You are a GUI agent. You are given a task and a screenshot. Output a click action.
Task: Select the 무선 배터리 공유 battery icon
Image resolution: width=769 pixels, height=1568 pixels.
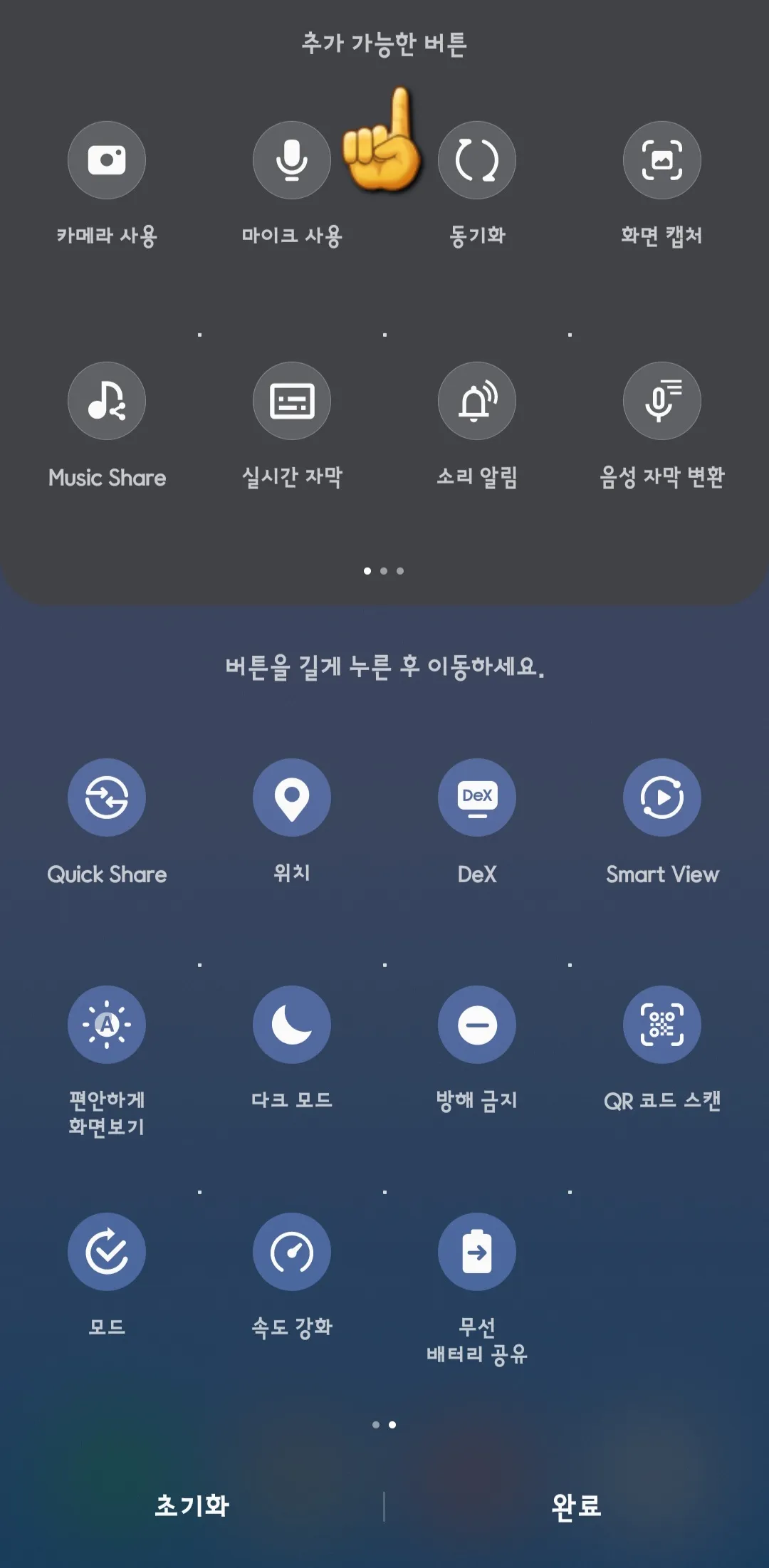(x=477, y=1251)
